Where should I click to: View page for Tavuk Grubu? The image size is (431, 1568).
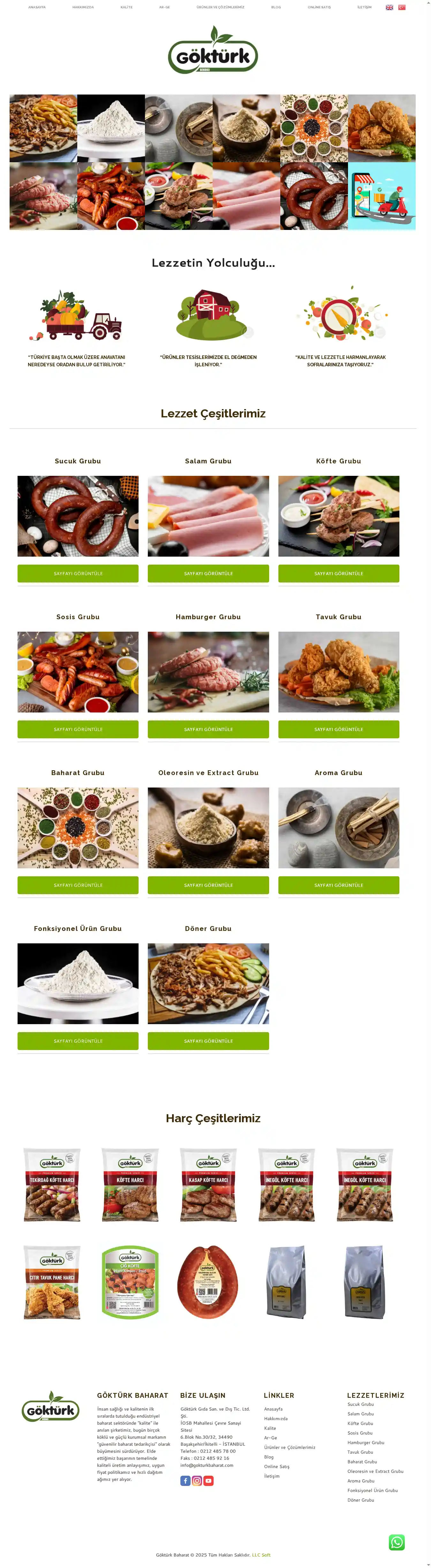click(x=338, y=729)
